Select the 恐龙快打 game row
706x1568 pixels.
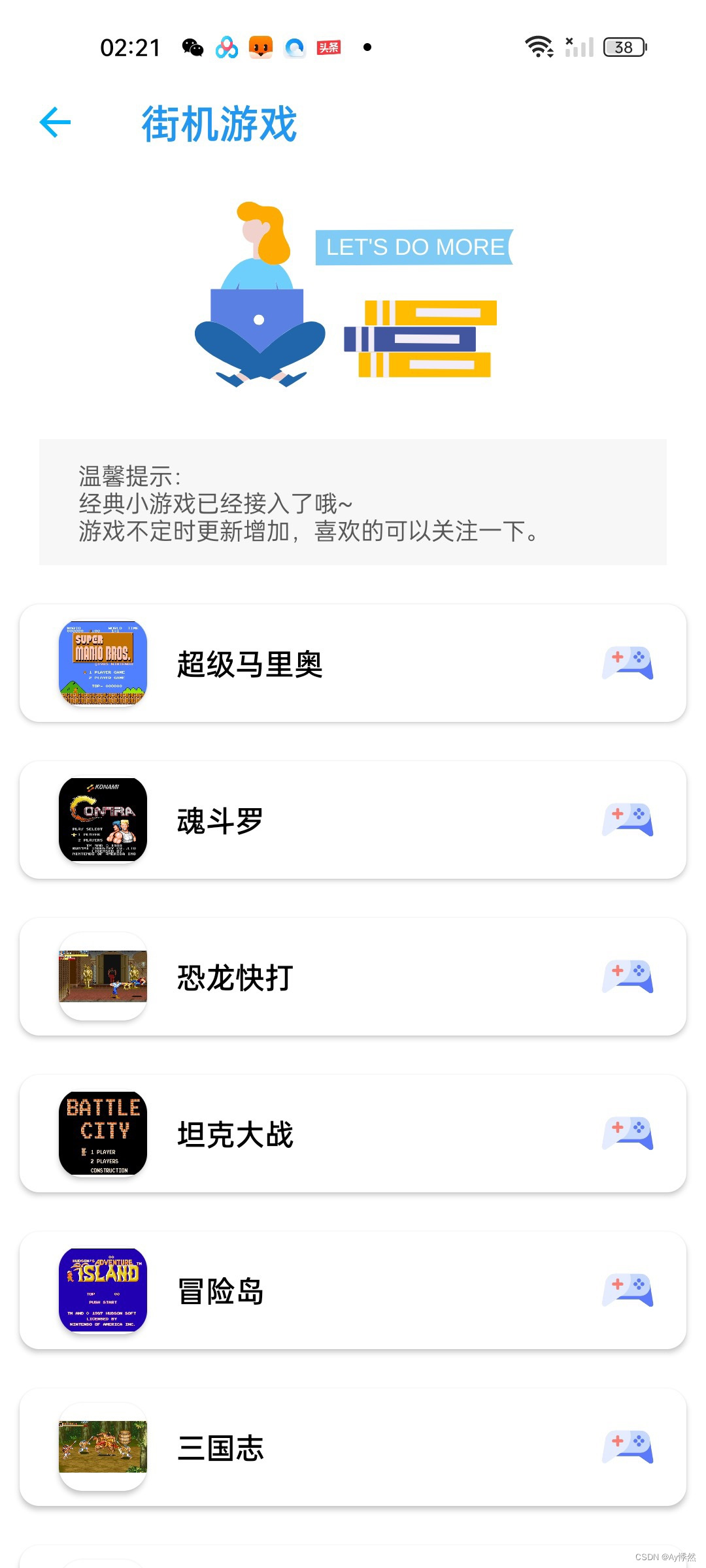(353, 977)
